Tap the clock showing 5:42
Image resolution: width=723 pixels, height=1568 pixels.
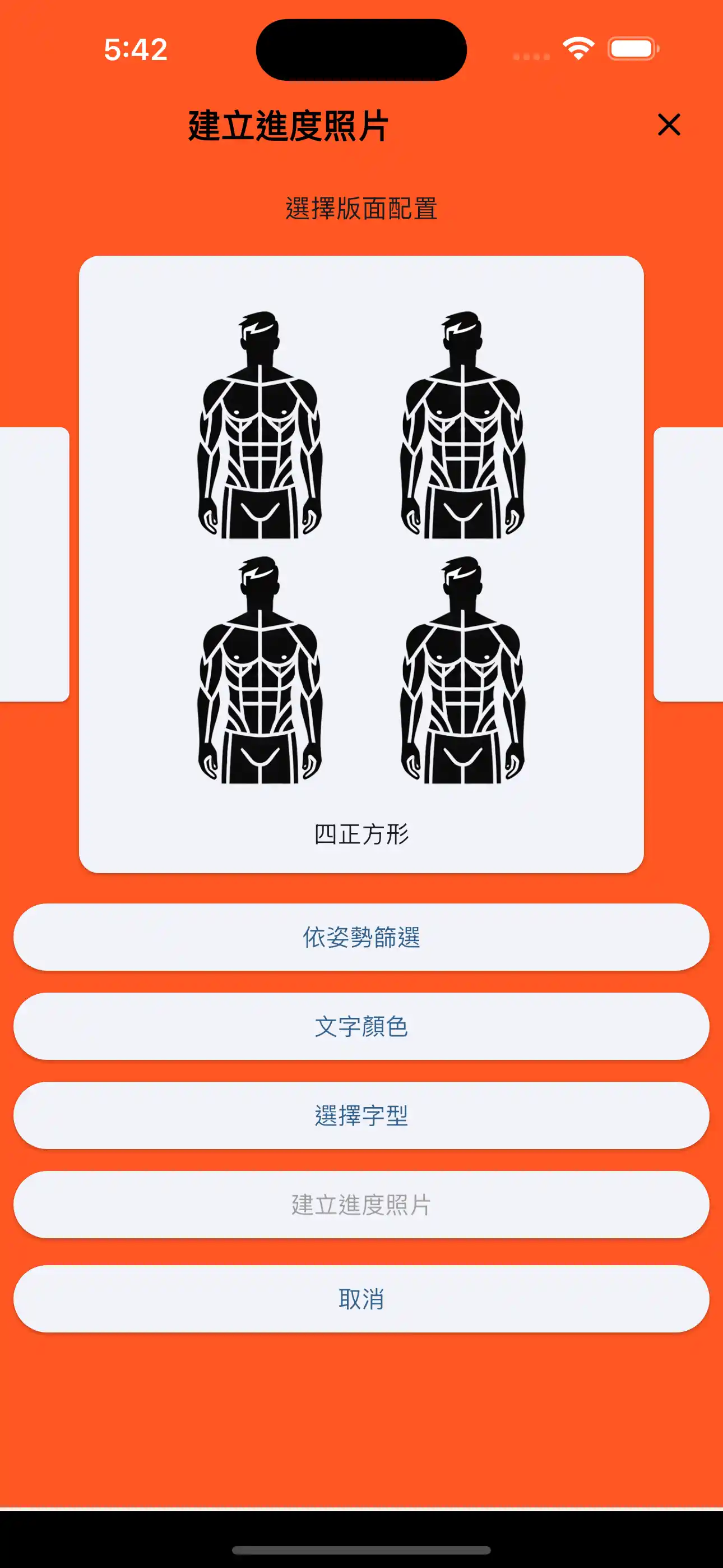pos(135,50)
